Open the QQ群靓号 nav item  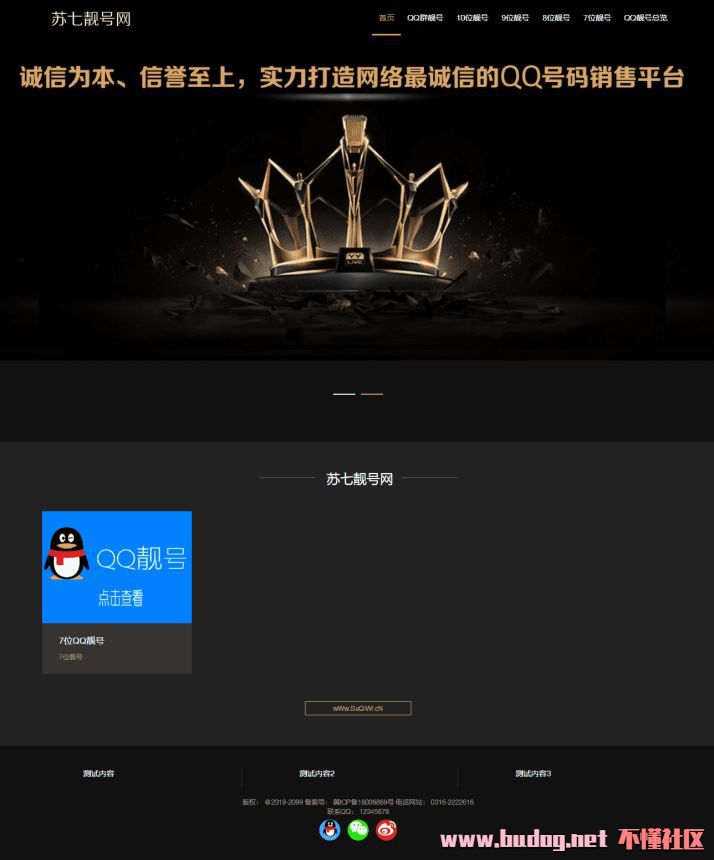click(425, 18)
